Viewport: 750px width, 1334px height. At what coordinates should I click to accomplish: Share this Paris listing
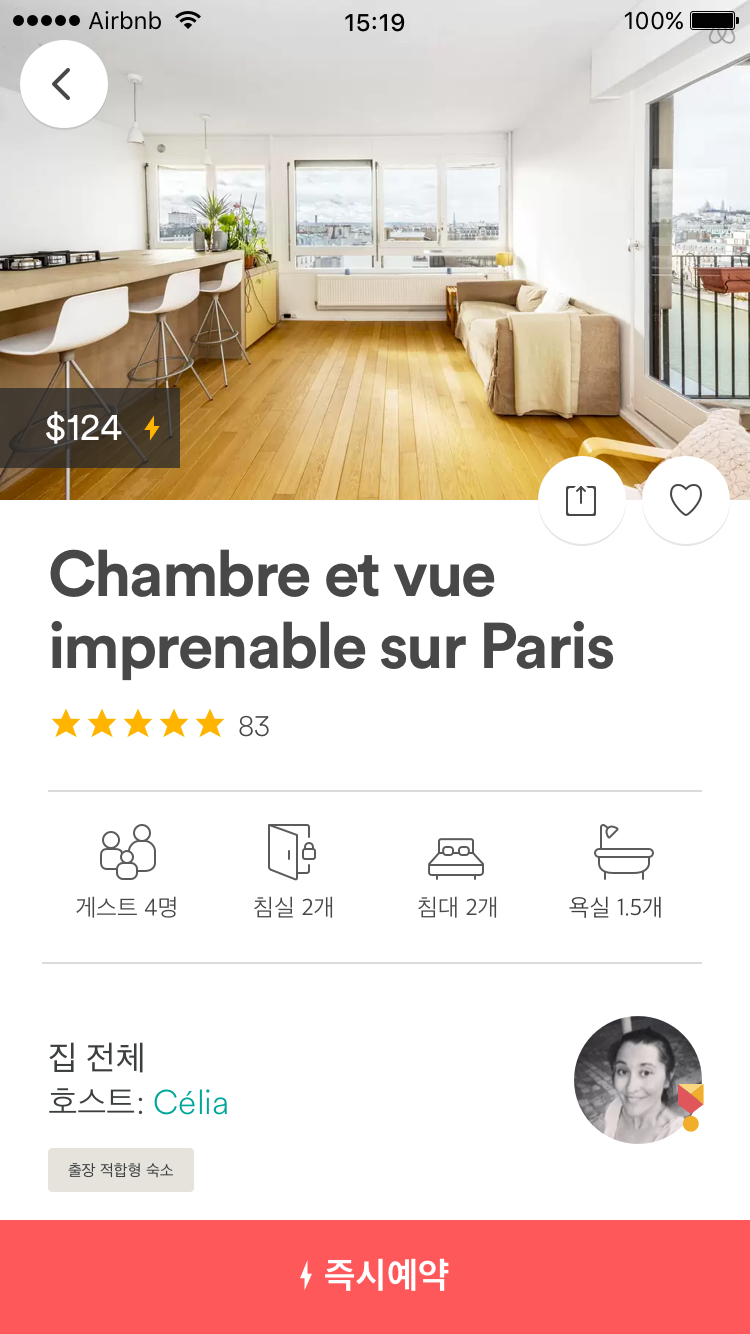point(581,500)
